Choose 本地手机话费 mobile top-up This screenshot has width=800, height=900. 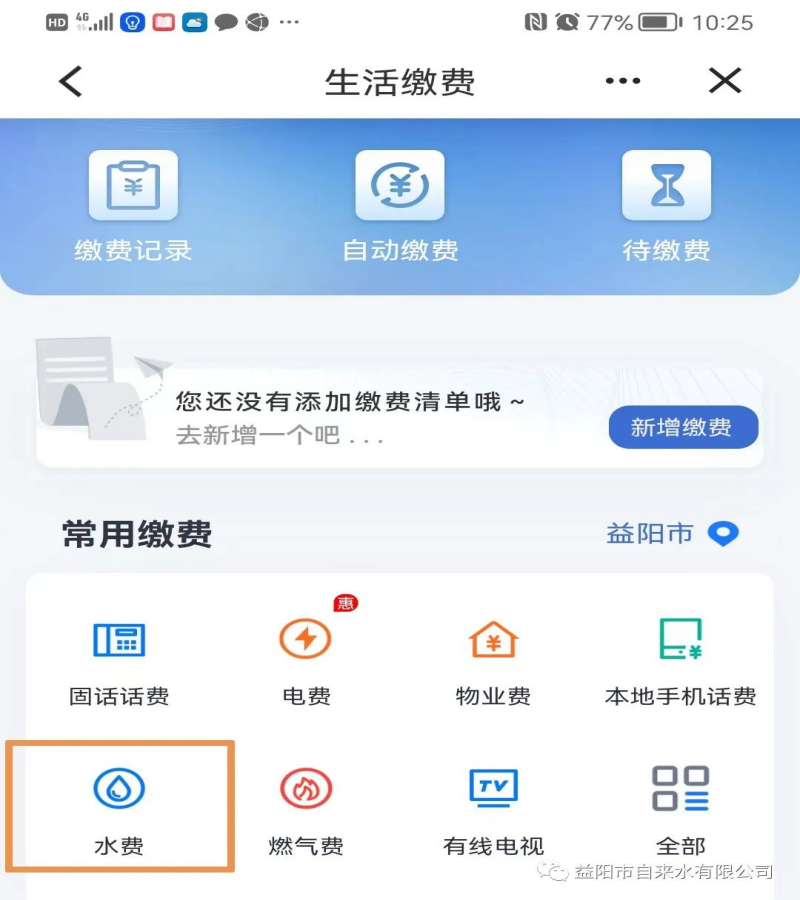(680, 661)
